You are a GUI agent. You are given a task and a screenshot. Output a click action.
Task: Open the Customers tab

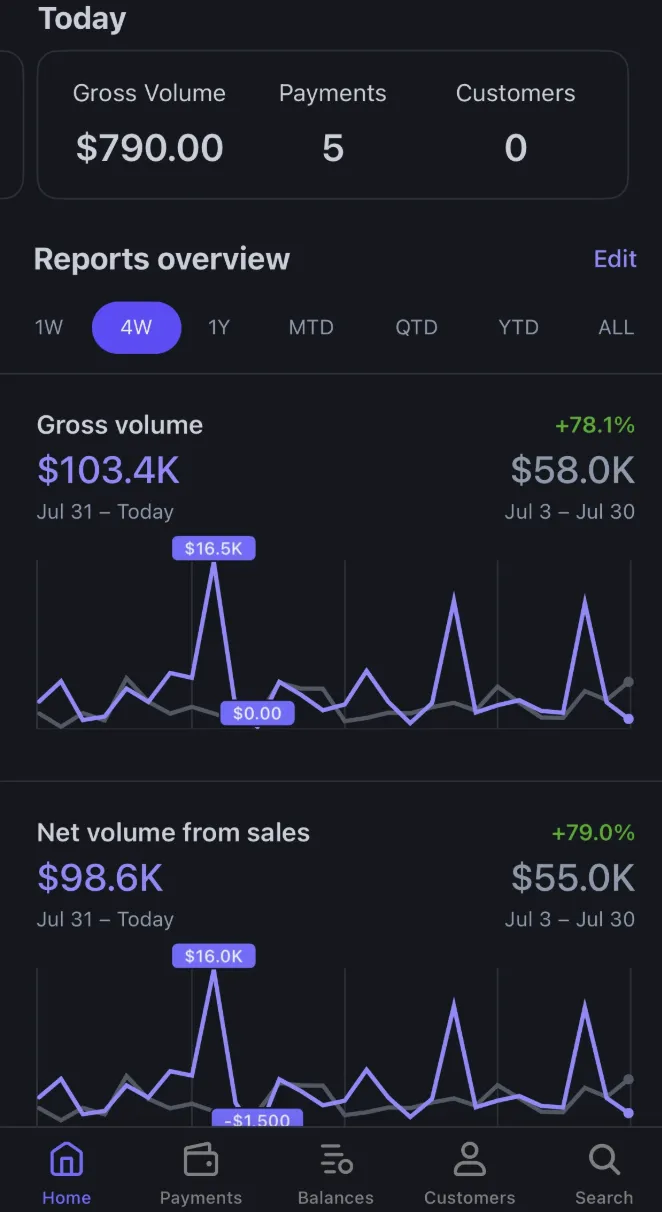point(469,1174)
